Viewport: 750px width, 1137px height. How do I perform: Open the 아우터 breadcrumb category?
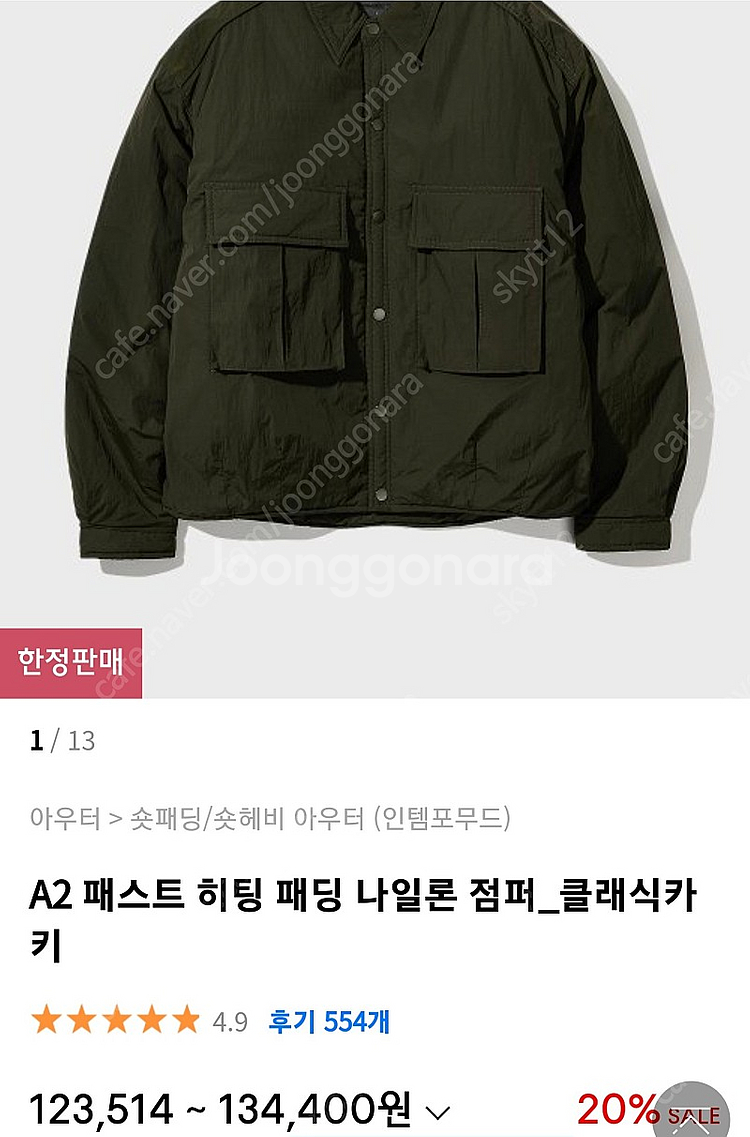pos(65,818)
